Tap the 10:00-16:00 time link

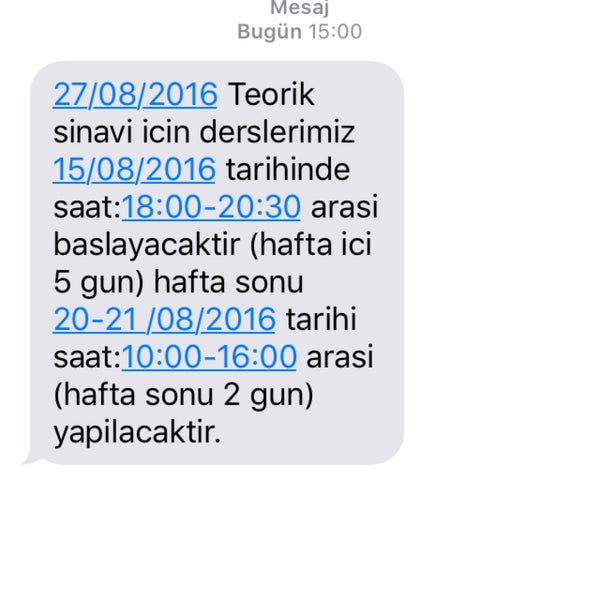[209, 357]
